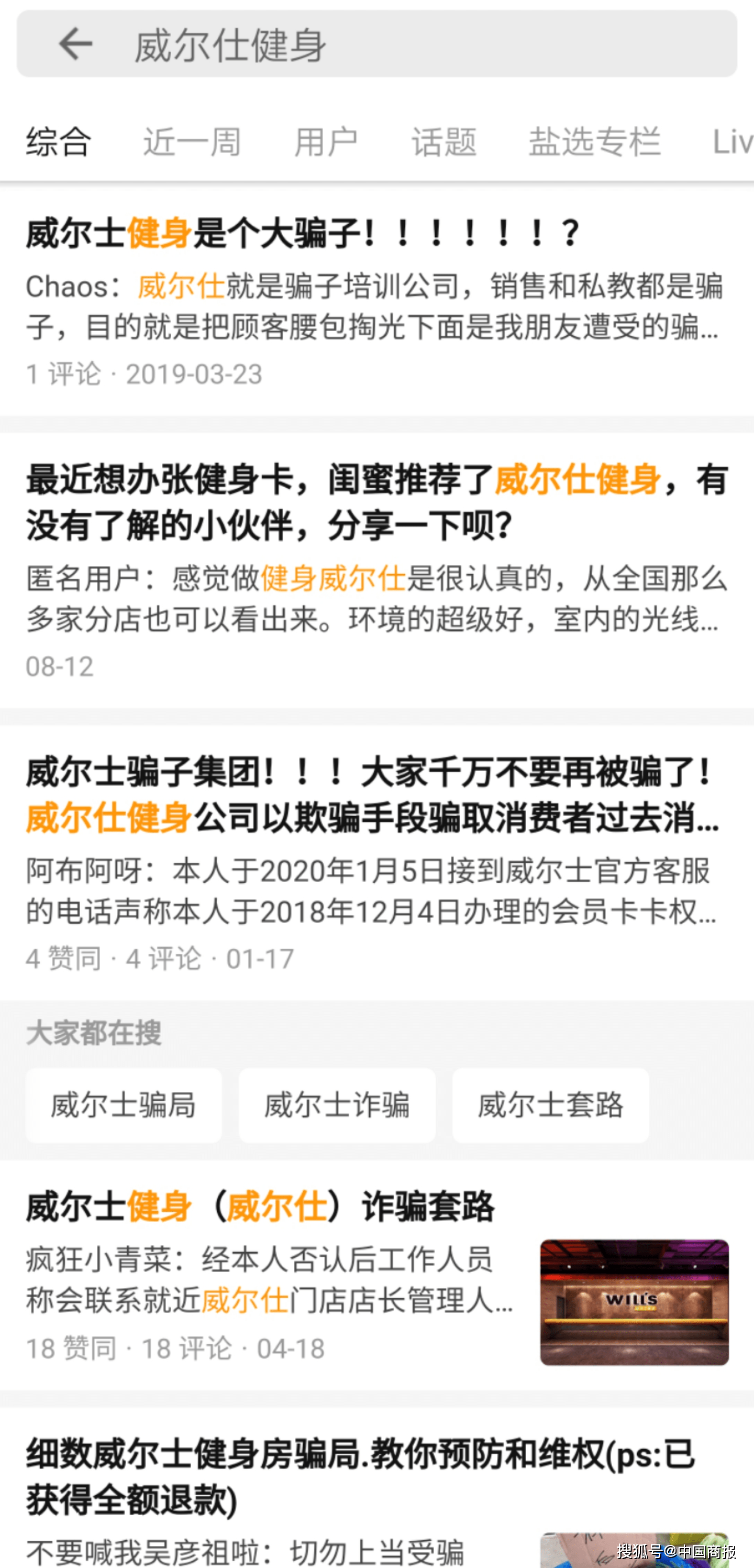
Task: Search the suggestion 威尔士骗局
Action: [124, 1105]
